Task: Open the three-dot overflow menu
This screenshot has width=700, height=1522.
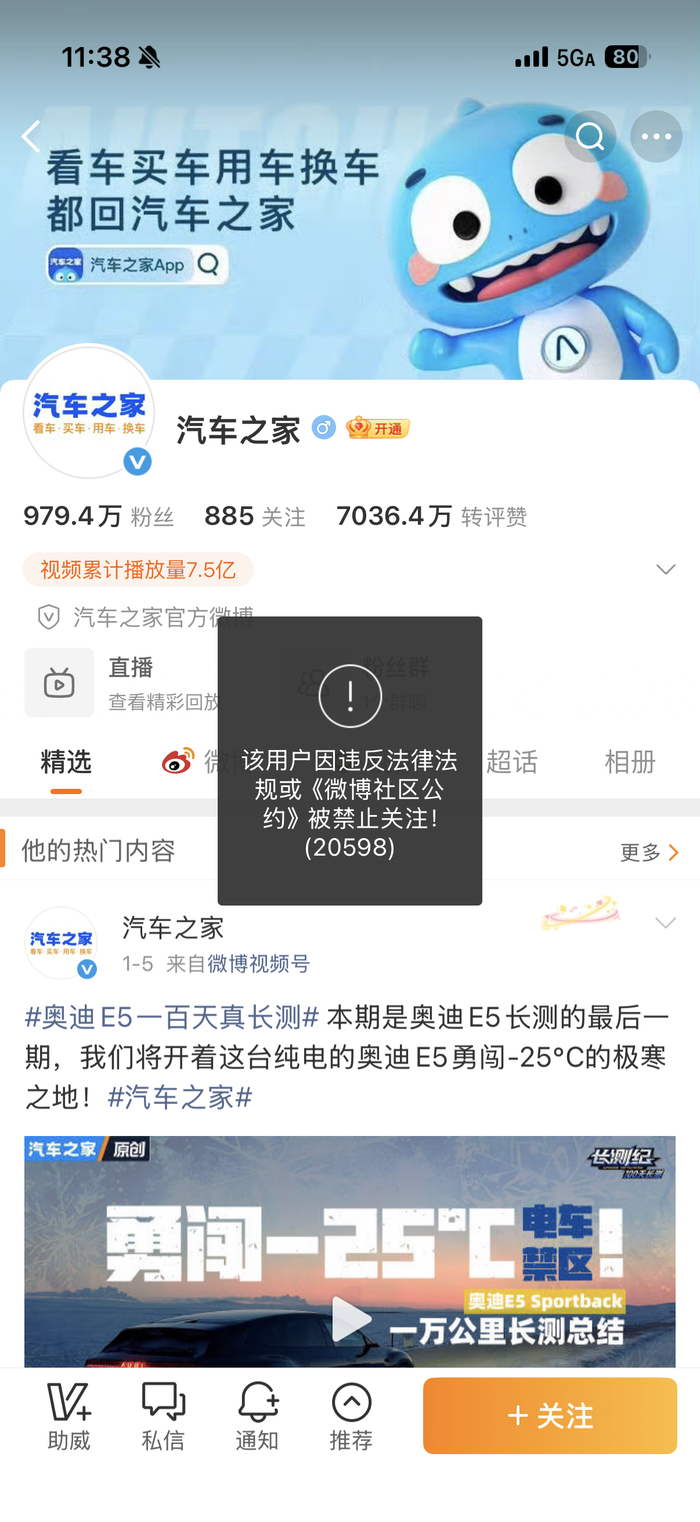Action: 656,136
